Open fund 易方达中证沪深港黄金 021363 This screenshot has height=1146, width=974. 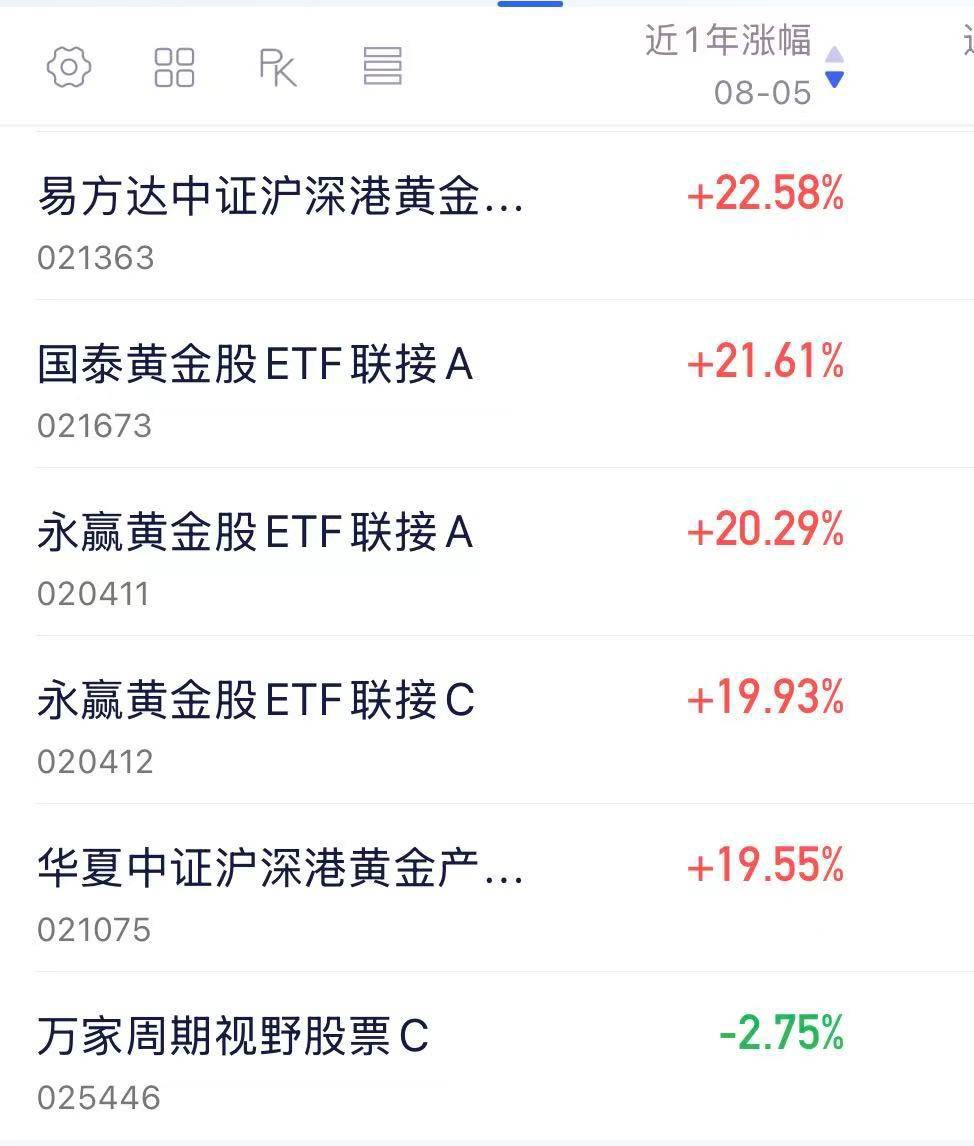click(504, 216)
